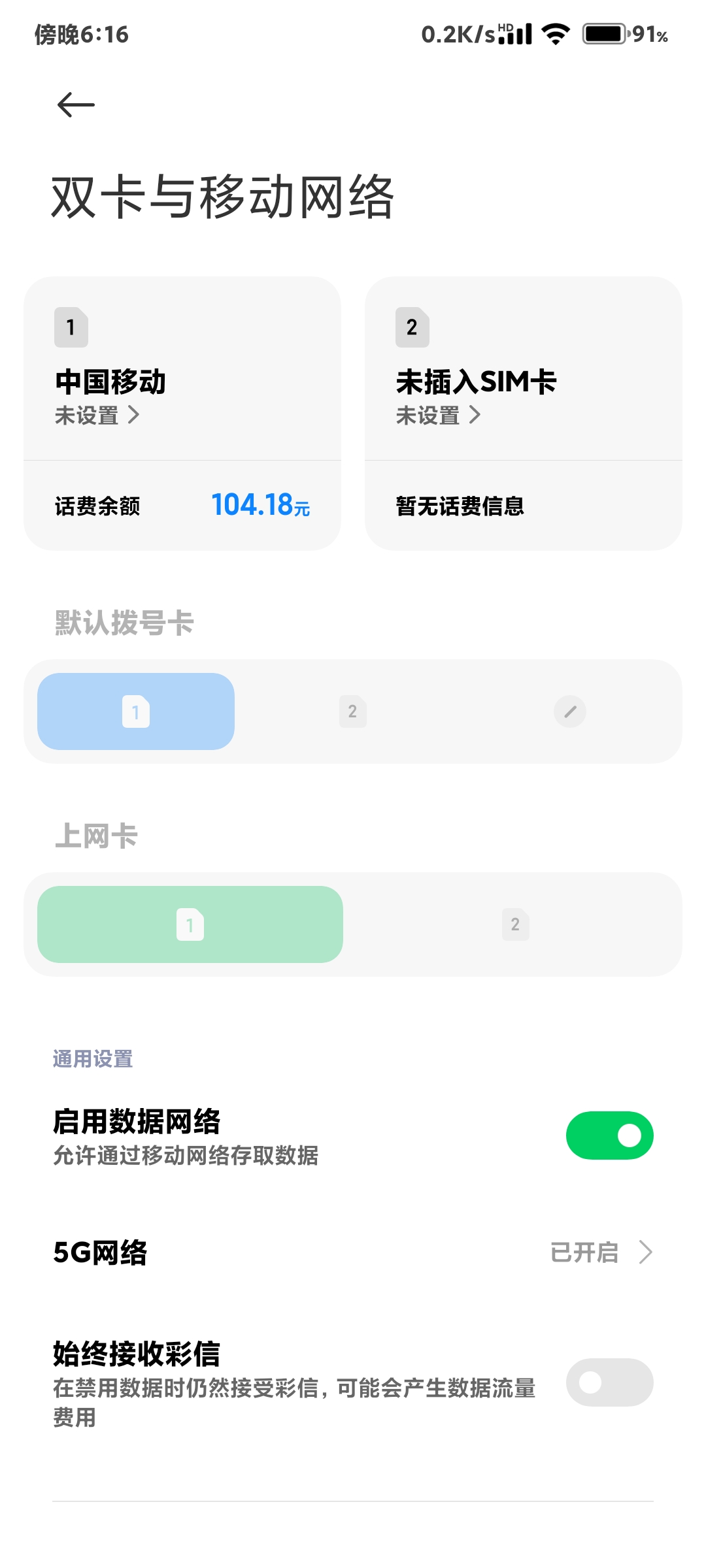Viewport: 706px width, 1568px height.
Task: Choose SIM 2 as the 上网卡 data card
Action: point(515,924)
